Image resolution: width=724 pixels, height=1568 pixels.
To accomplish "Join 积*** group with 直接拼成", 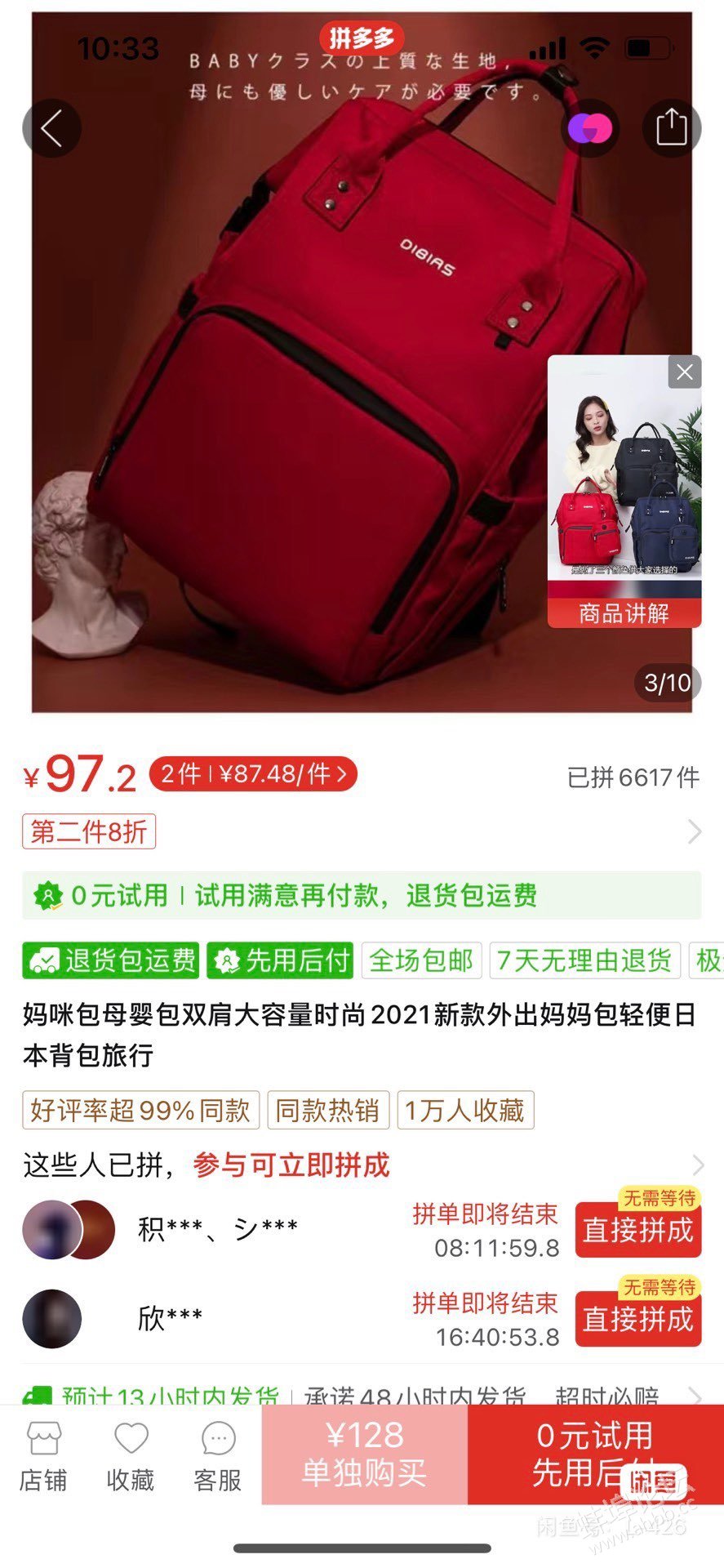I will pyautogui.click(x=637, y=1229).
